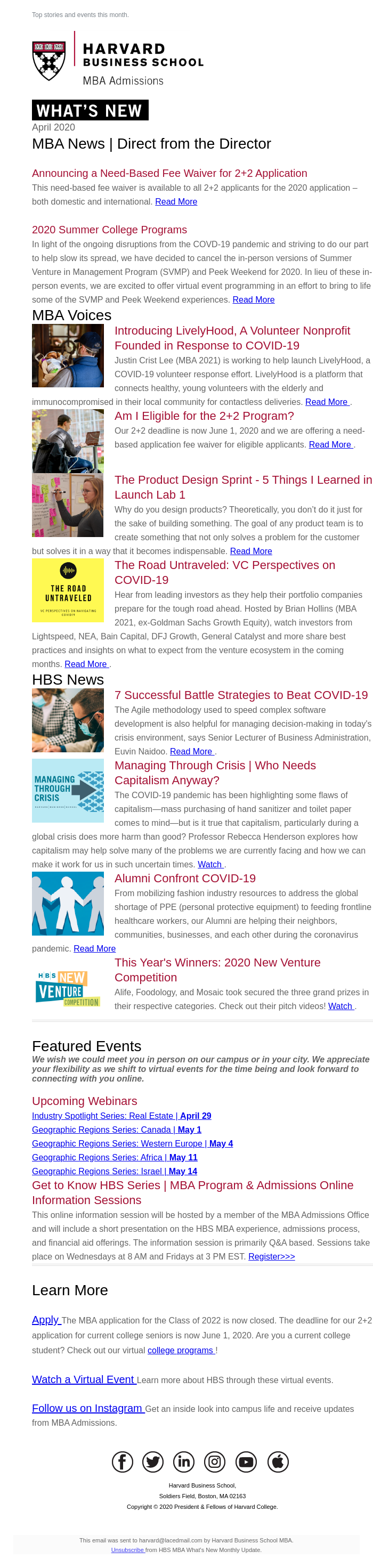Open the Follow us on Instagram link
Viewport: 373px width, 1568px height.
point(87,1408)
